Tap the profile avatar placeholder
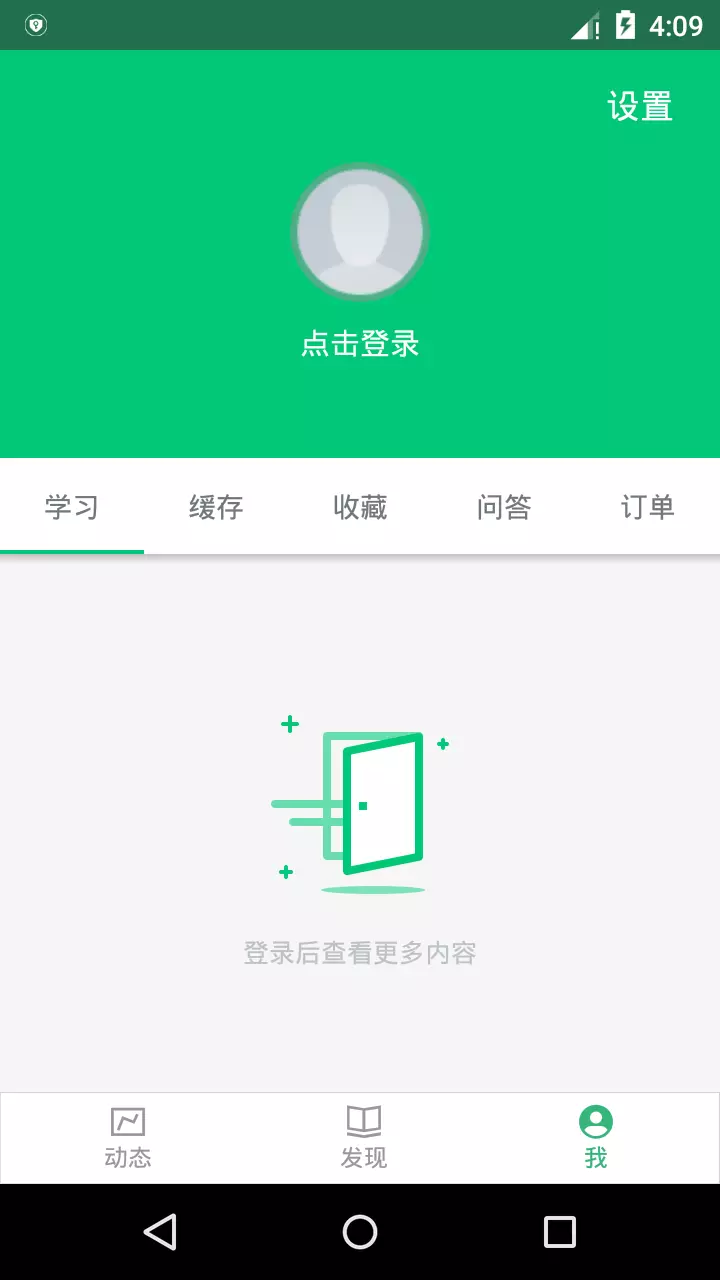 click(x=360, y=231)
